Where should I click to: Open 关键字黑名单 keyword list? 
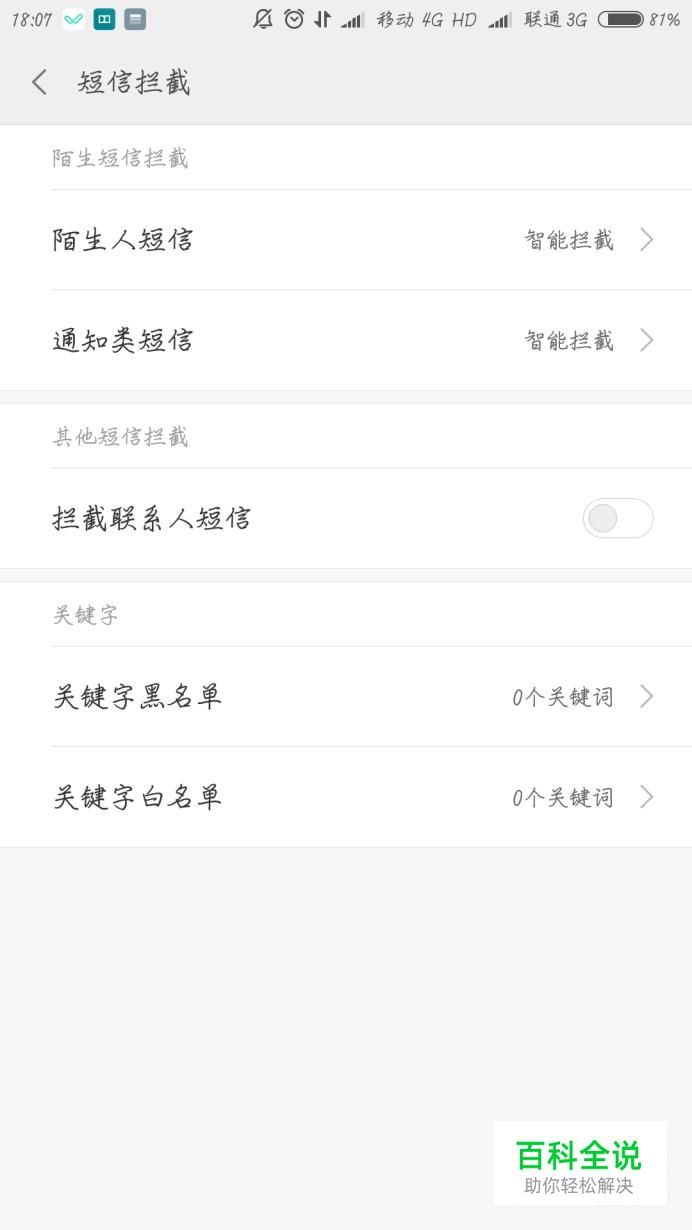point(346,696)
